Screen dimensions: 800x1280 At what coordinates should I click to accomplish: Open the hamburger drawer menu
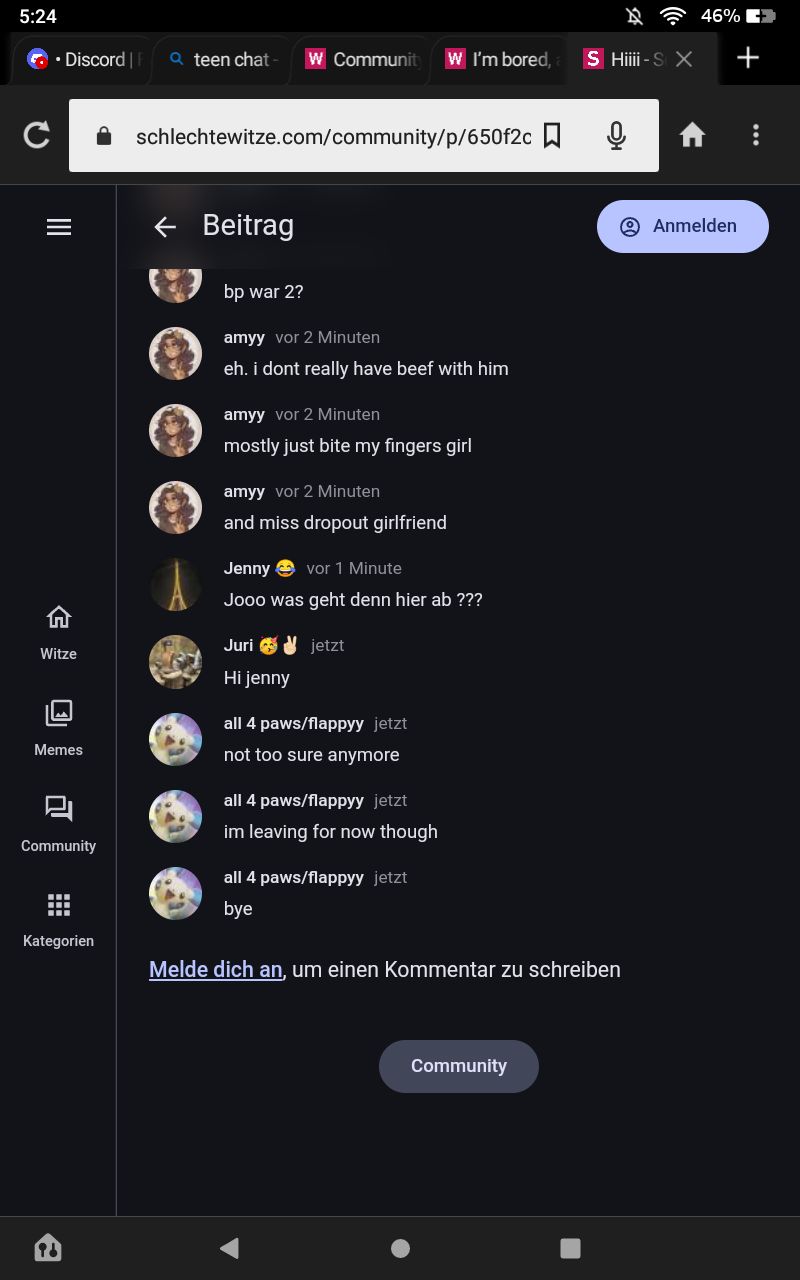[x=59, y=227]
